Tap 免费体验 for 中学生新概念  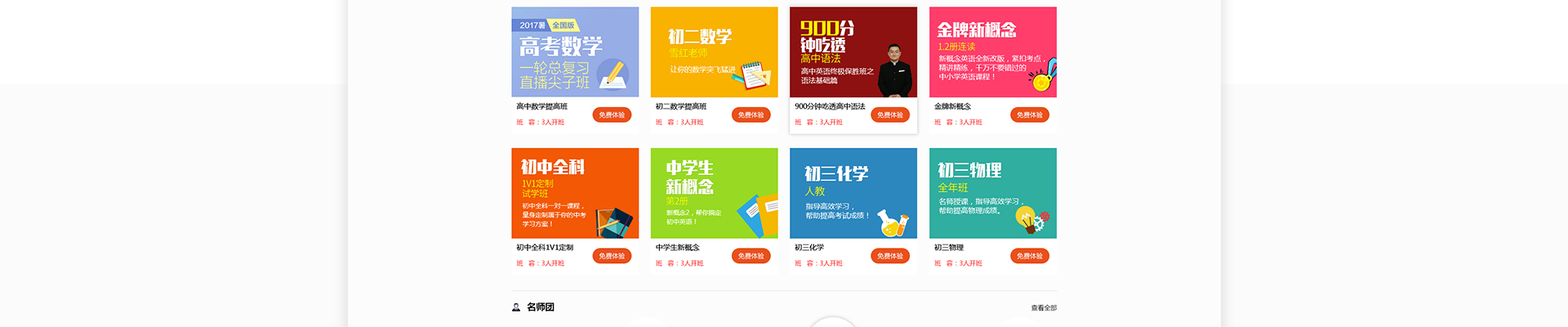pyautogui.click(x=751, y=256)
